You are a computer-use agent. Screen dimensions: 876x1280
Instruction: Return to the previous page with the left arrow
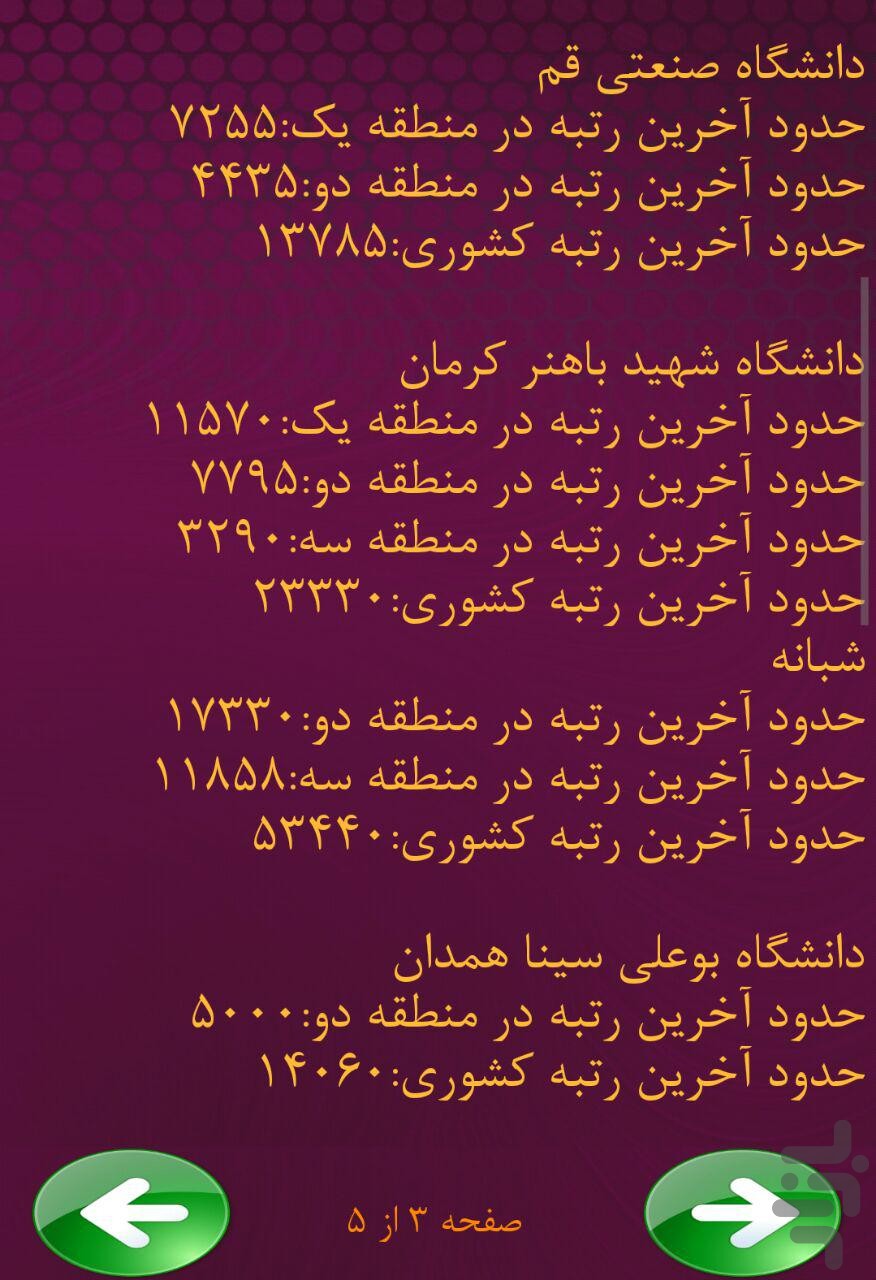pos(131,1212)
